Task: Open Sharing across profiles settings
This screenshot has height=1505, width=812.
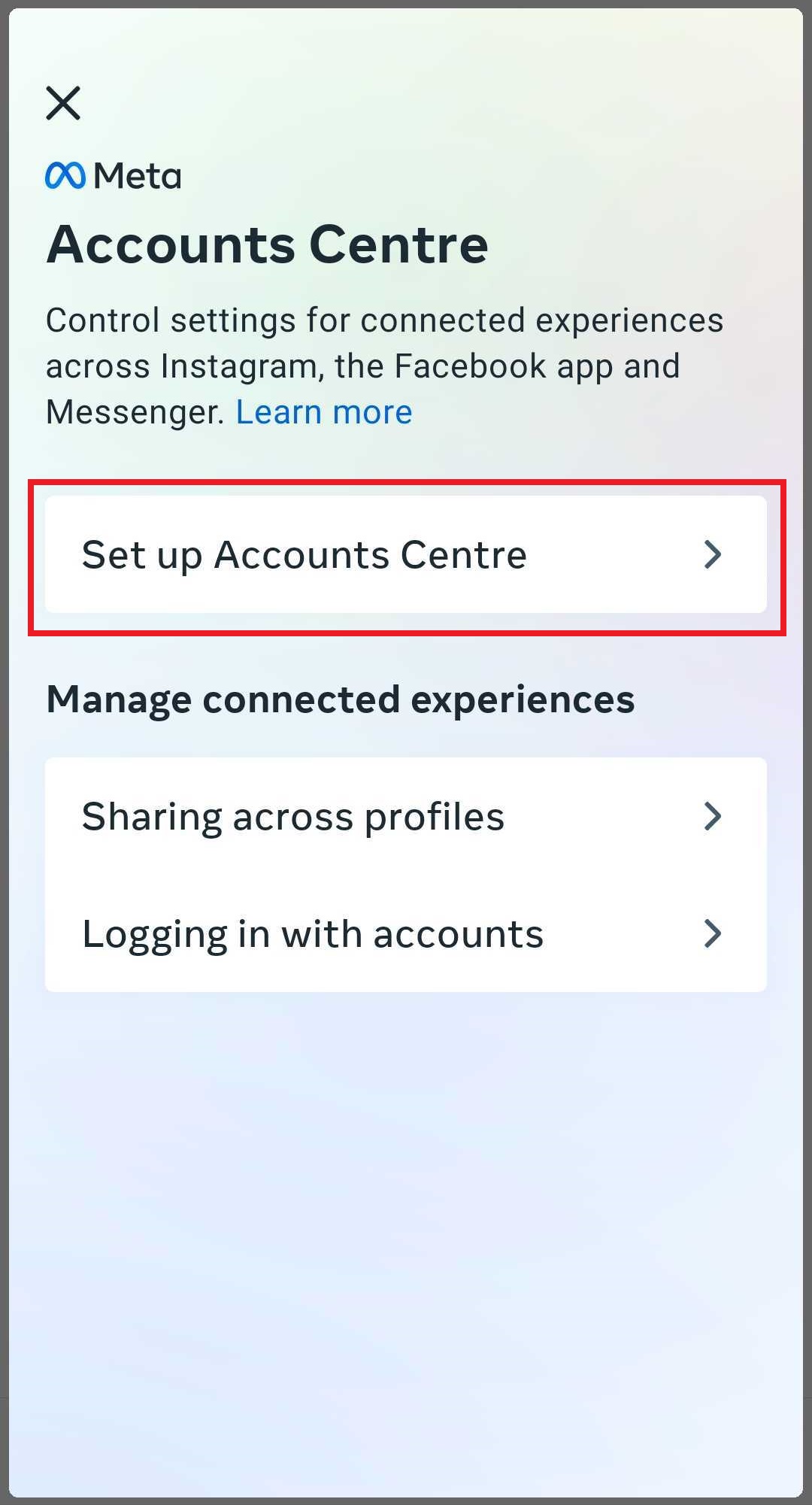Action: click(x=406, y=816)
